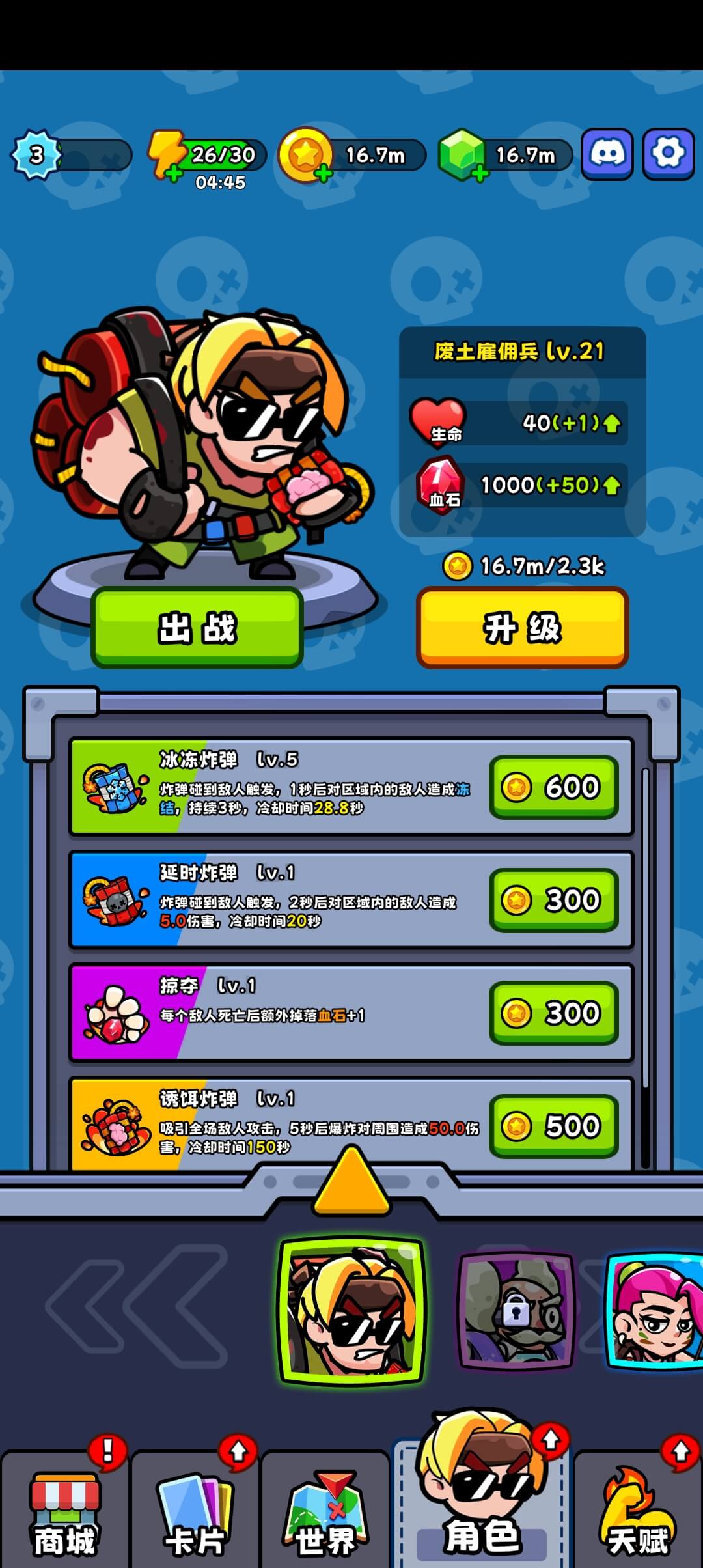Select the pink-haired character portrait
Screen dimensions: 703x1568
[x=654, y=1310]
